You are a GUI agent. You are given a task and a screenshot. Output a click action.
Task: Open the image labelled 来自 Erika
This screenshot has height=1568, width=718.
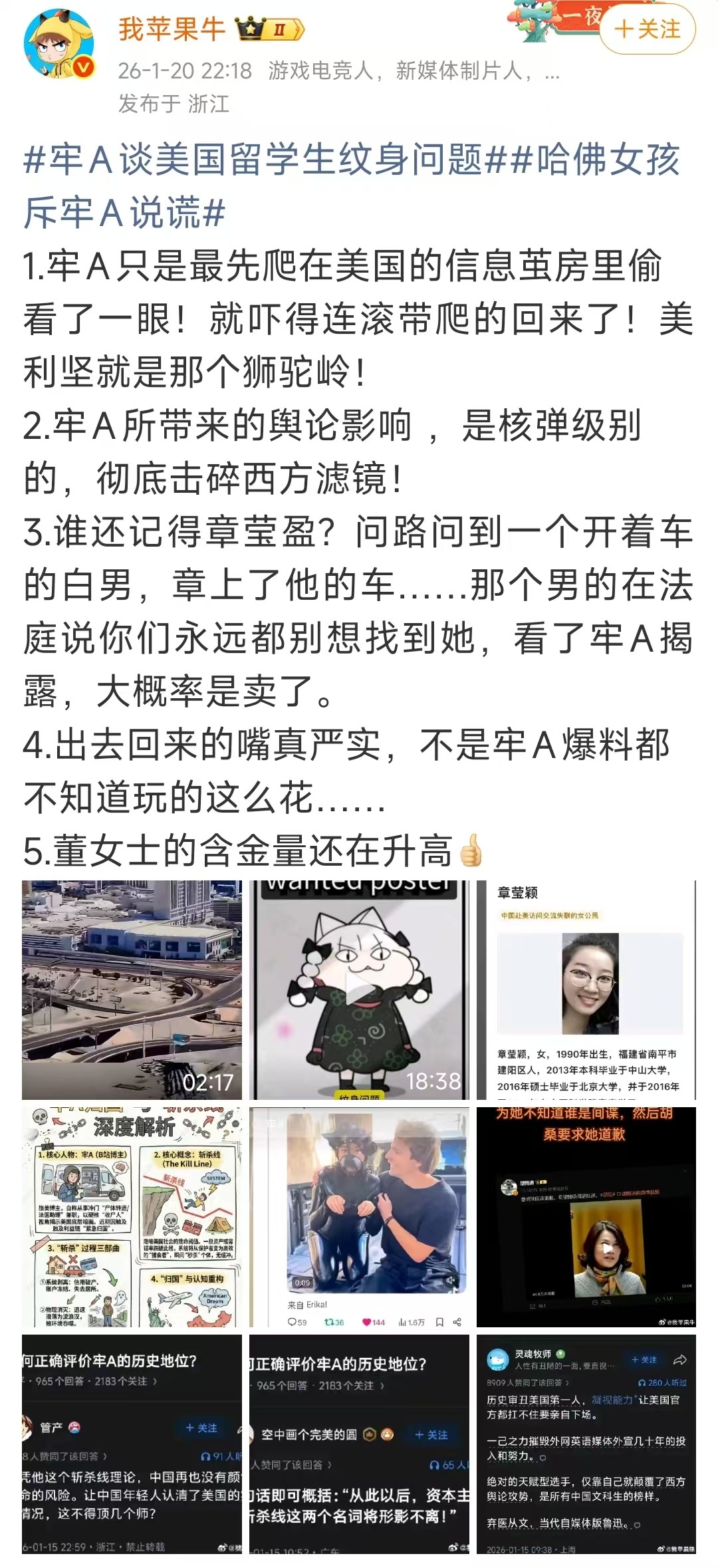pyautogui.click(x=359, y=1217)
